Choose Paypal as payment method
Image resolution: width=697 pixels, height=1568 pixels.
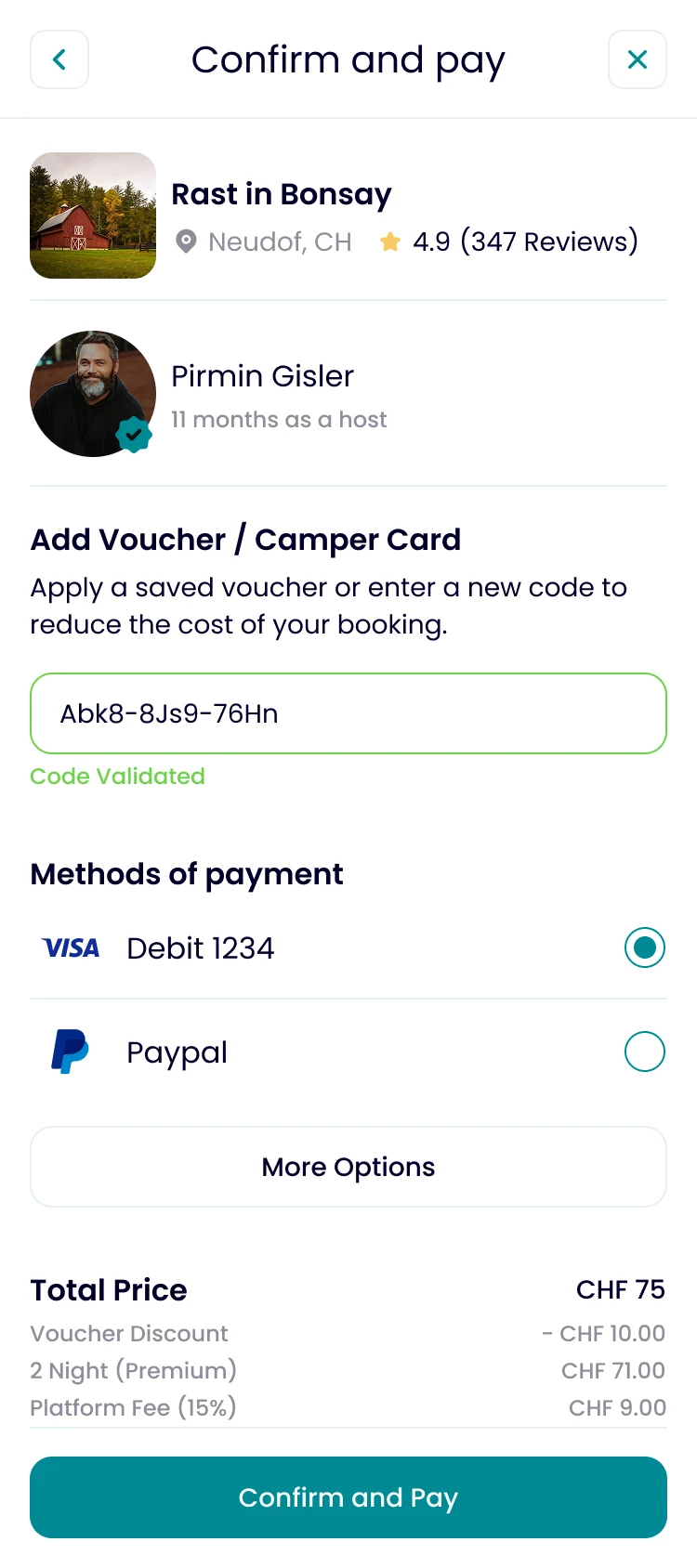[x=348, y=1052]
